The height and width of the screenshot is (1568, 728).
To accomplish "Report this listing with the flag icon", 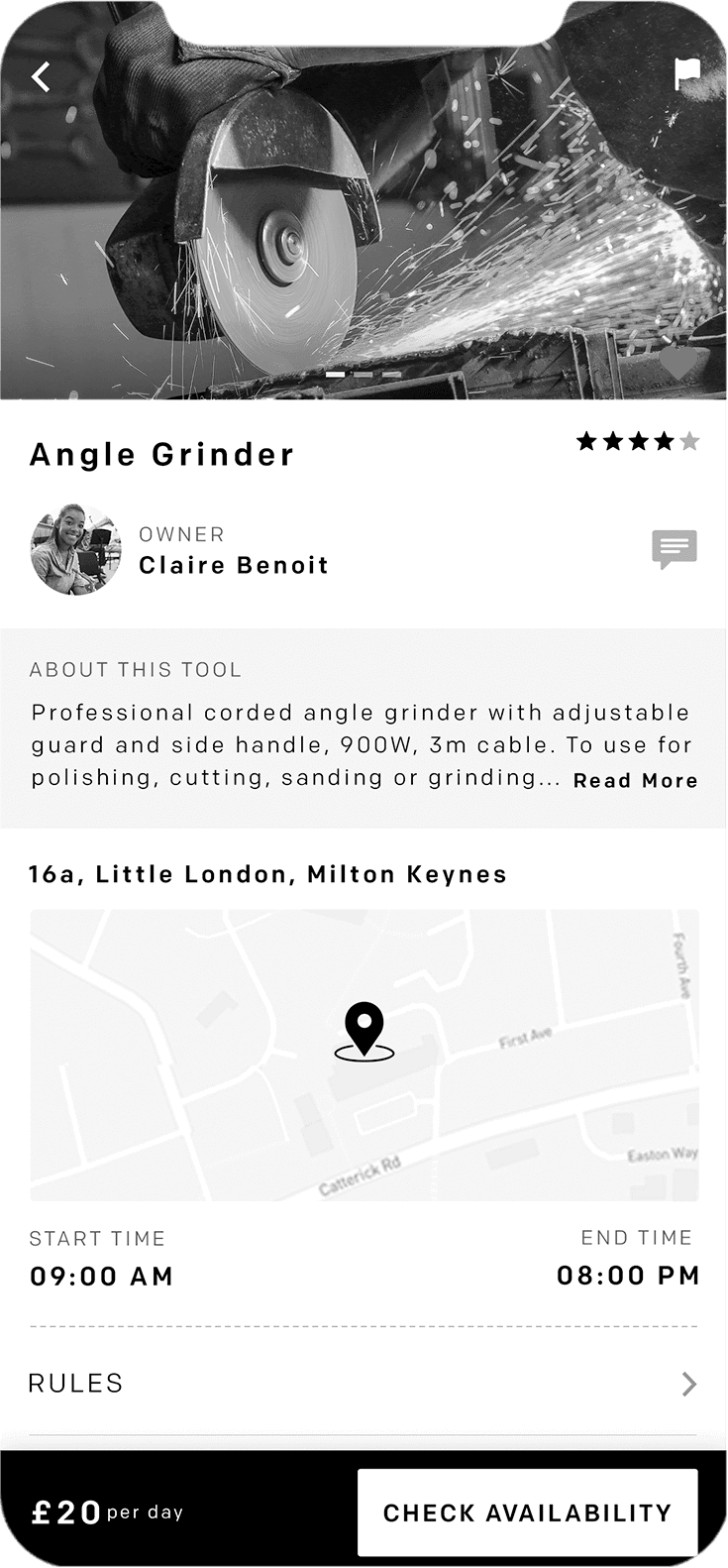I will point(687,74).
